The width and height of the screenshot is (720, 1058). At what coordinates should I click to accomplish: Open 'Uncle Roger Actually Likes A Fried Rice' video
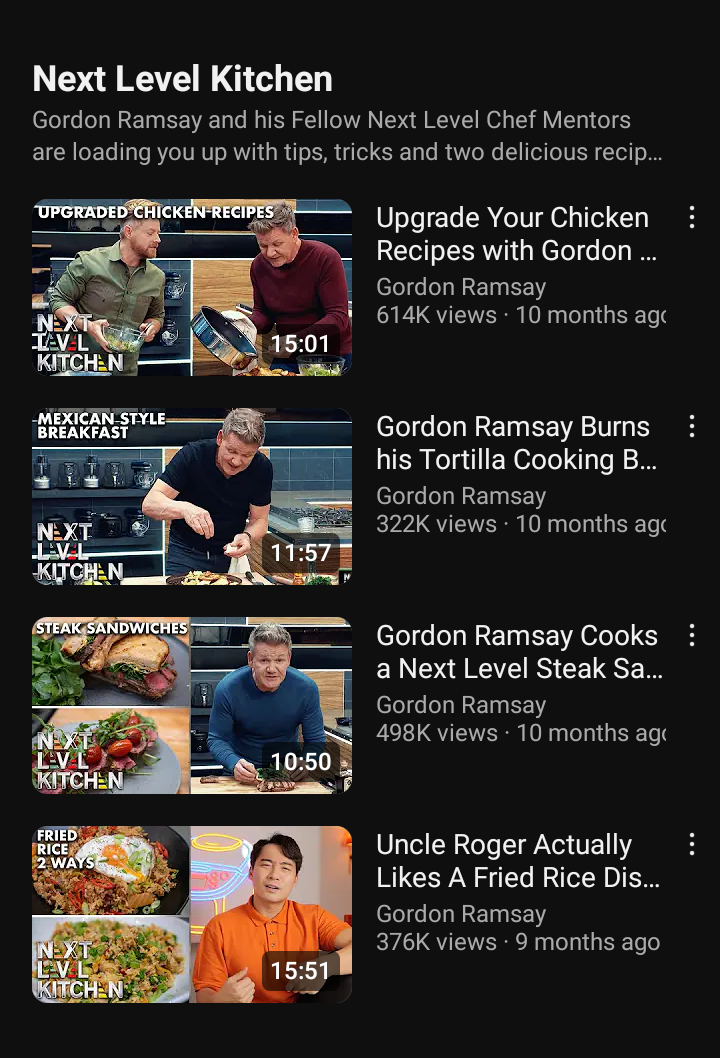click(x=512, y=861)
